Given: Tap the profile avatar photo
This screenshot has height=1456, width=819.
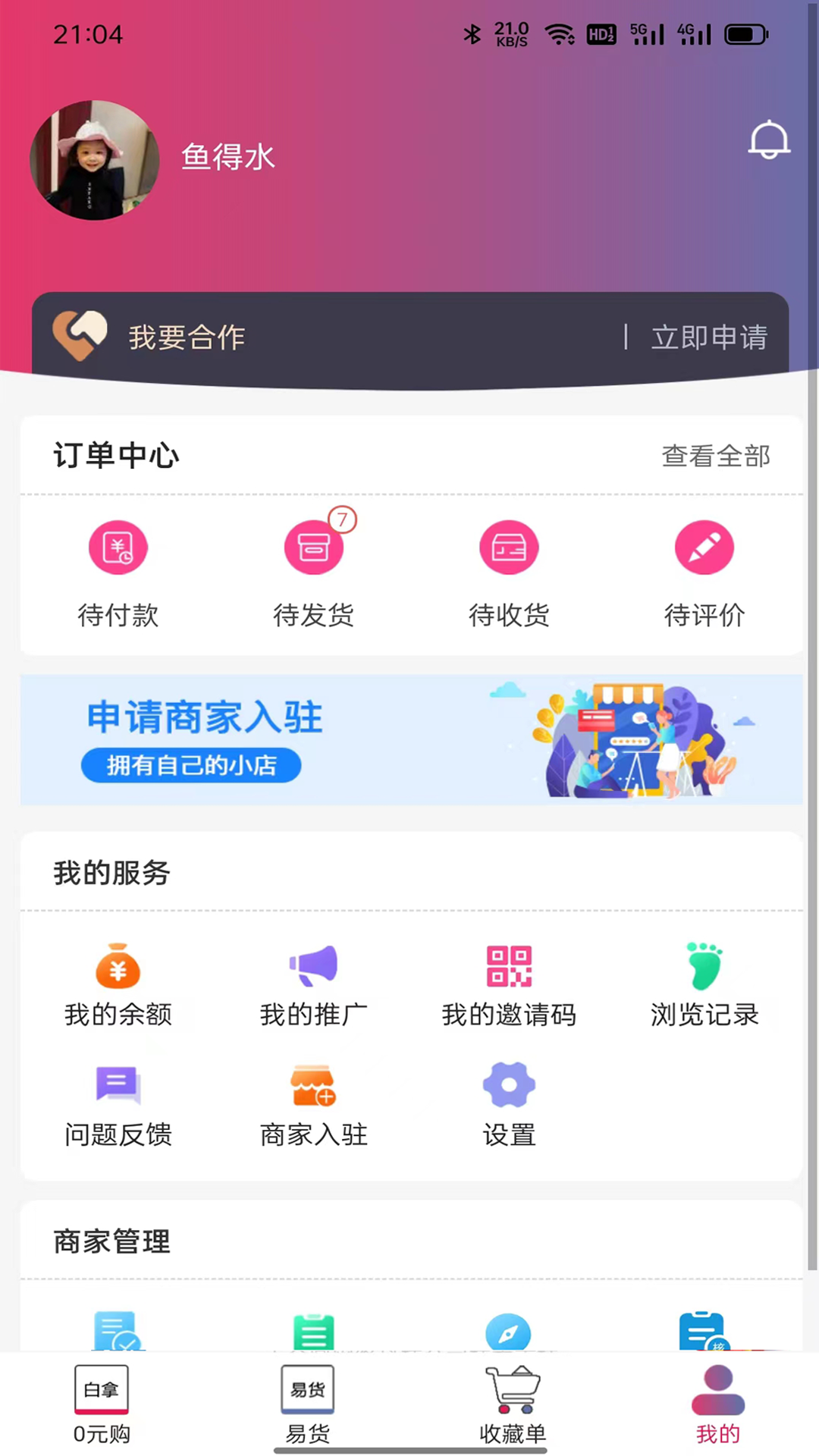Looking at the screenshot, I should [95, 160].
